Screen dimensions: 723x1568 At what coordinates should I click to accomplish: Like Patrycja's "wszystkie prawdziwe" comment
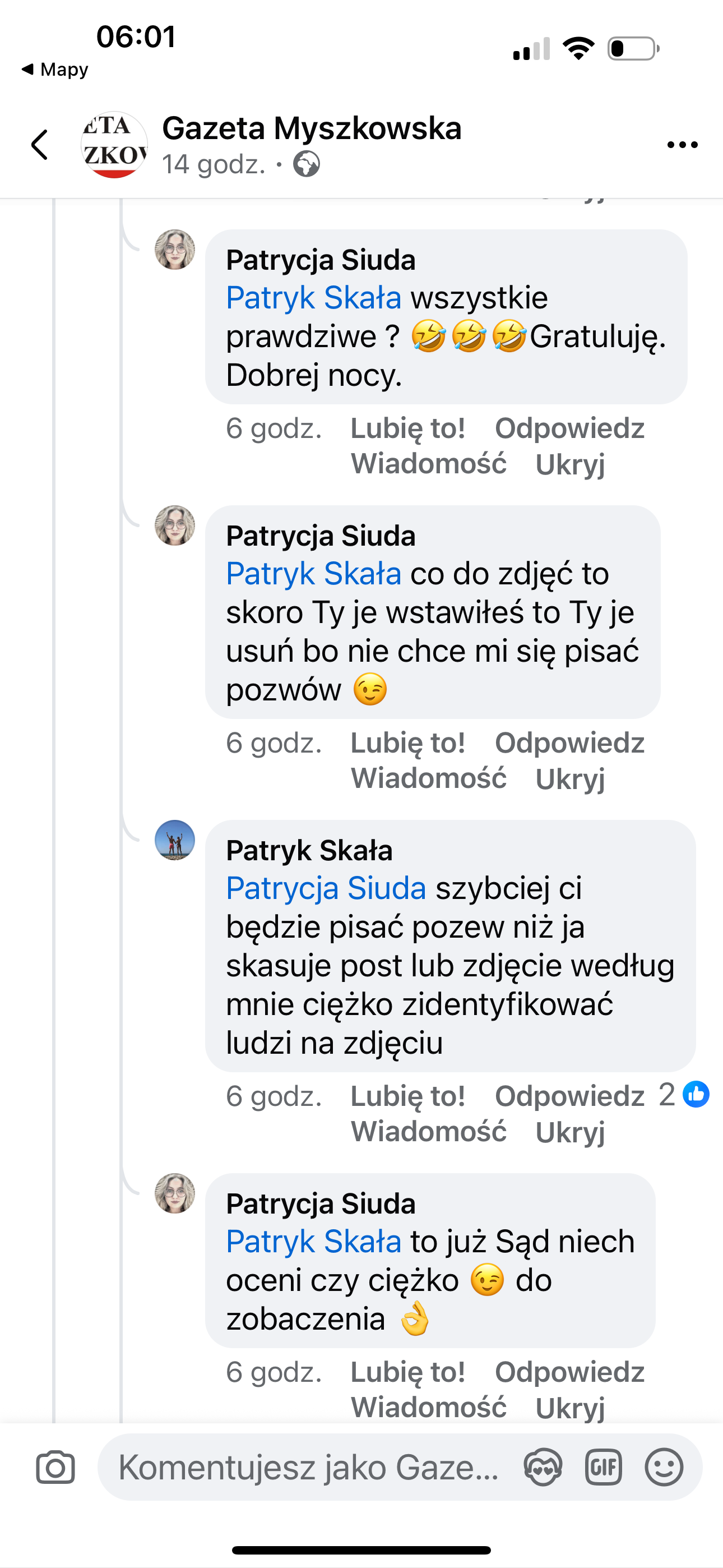tap(408, 428)
